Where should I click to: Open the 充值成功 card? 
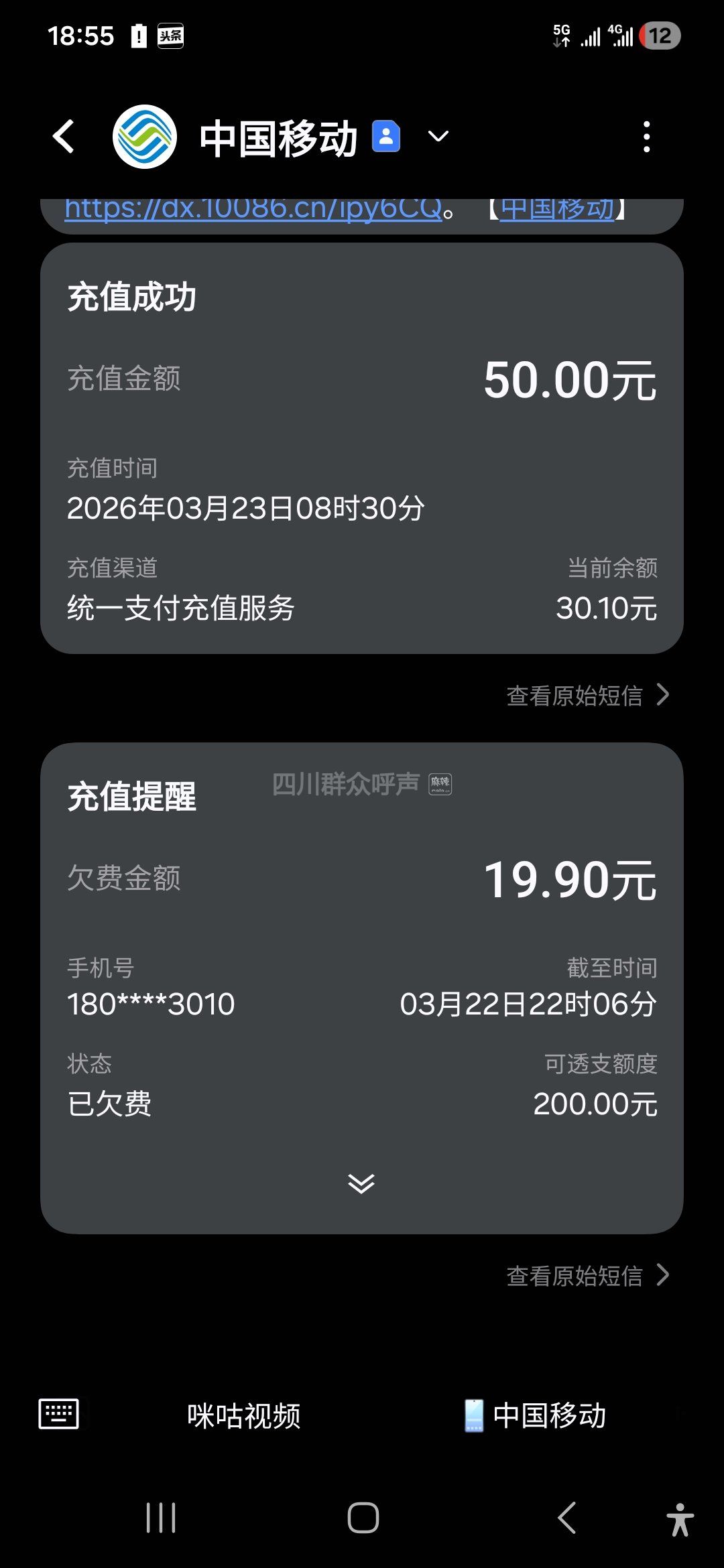coord(362,448)
